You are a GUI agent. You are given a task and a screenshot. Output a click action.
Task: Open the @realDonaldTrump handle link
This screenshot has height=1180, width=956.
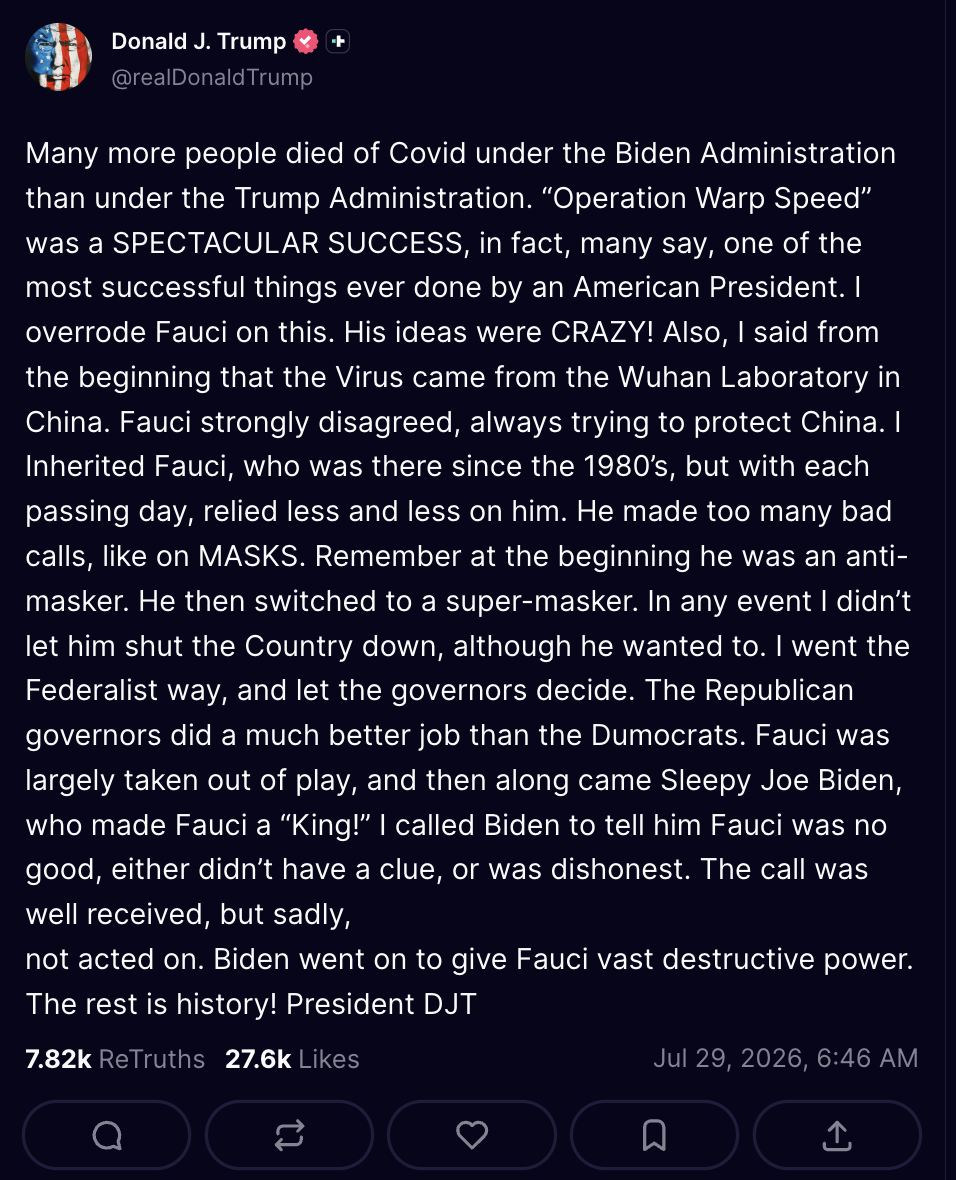point(212,78)
